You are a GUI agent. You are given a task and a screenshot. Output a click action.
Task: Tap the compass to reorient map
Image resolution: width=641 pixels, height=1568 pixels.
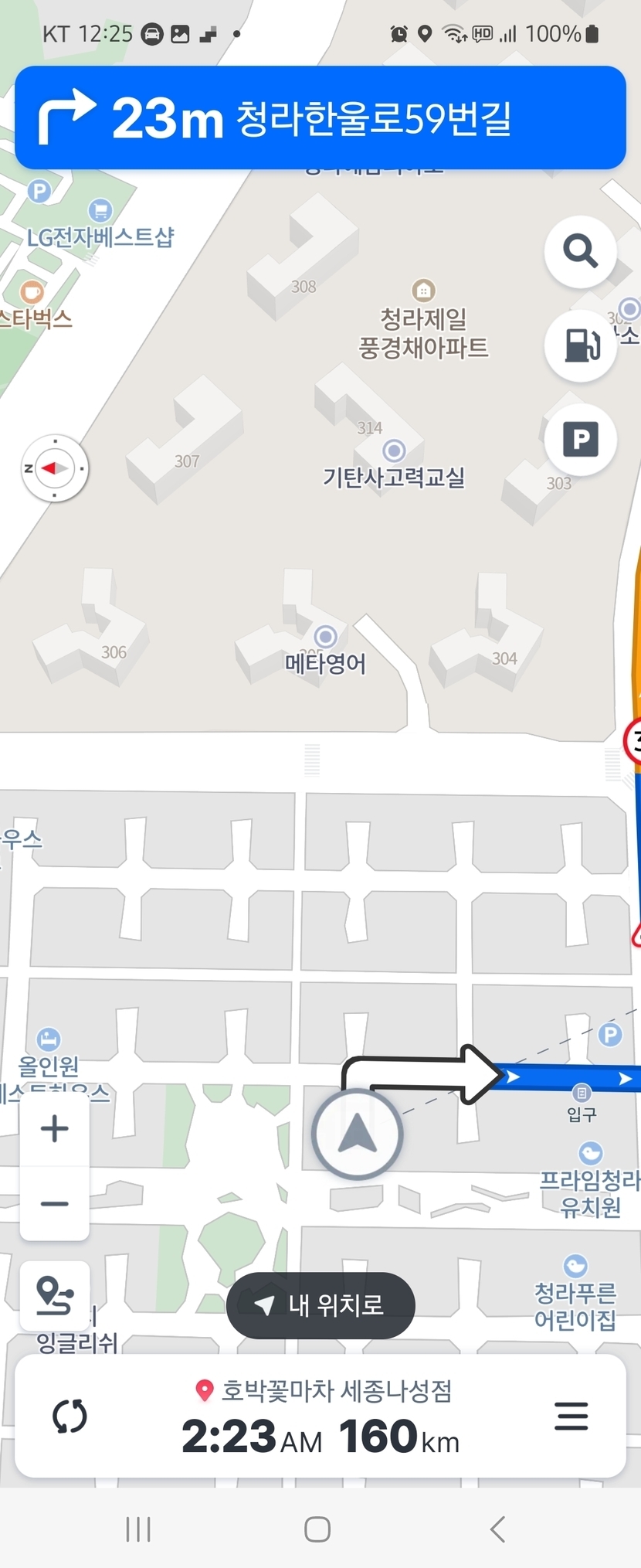(x=54, y=468)
